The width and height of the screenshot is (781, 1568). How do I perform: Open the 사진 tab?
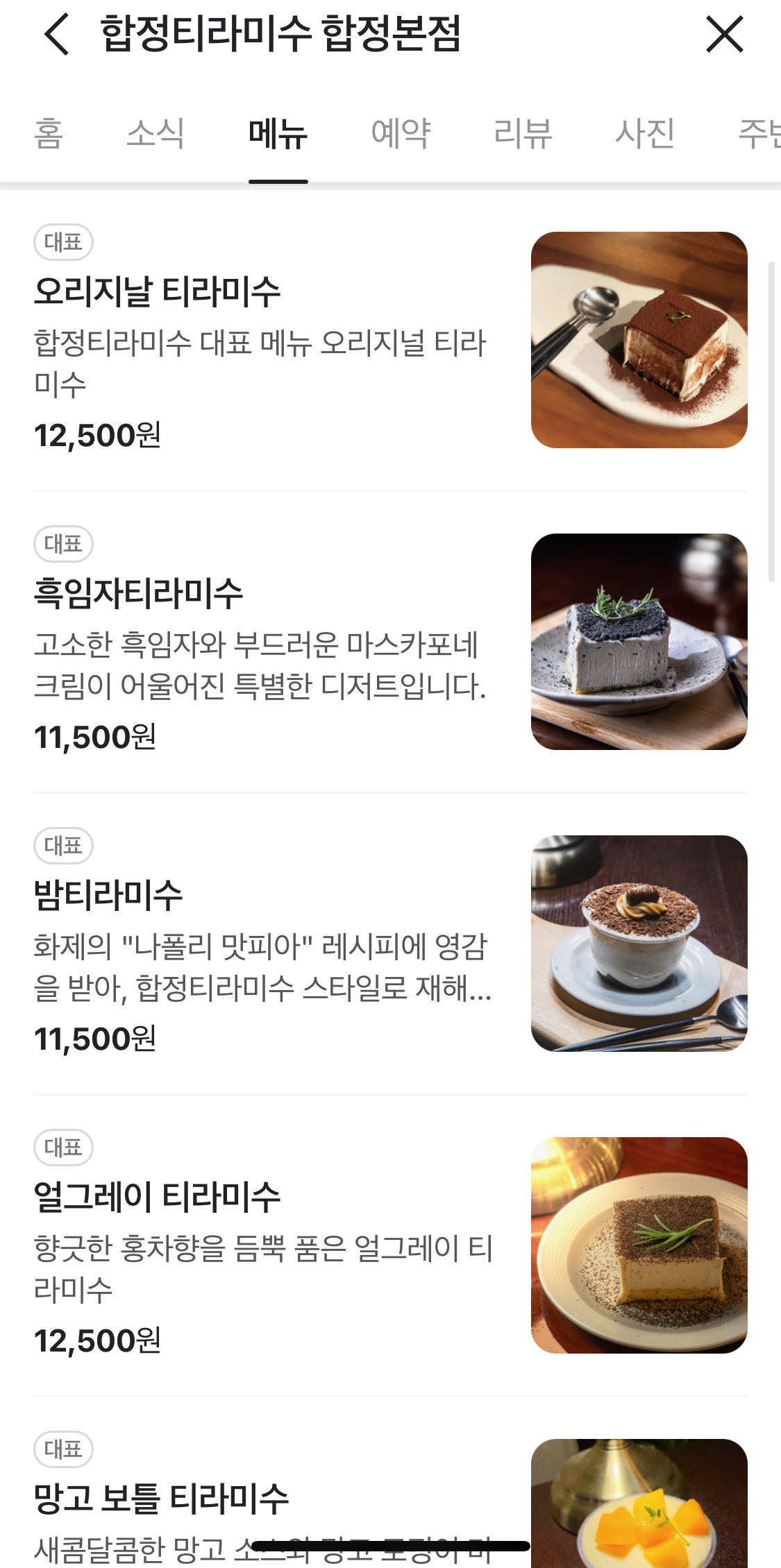pos(645,133)
